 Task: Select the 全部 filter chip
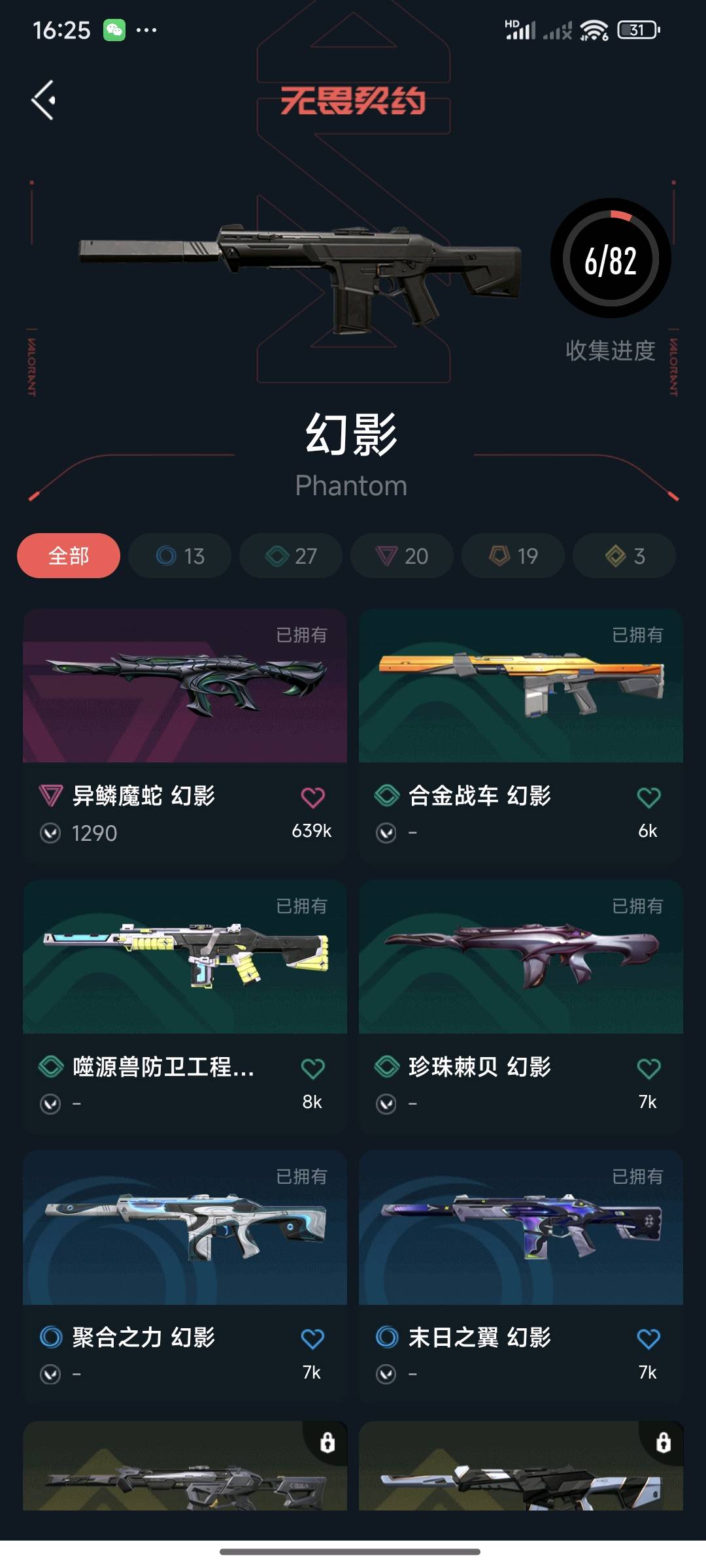69,556
